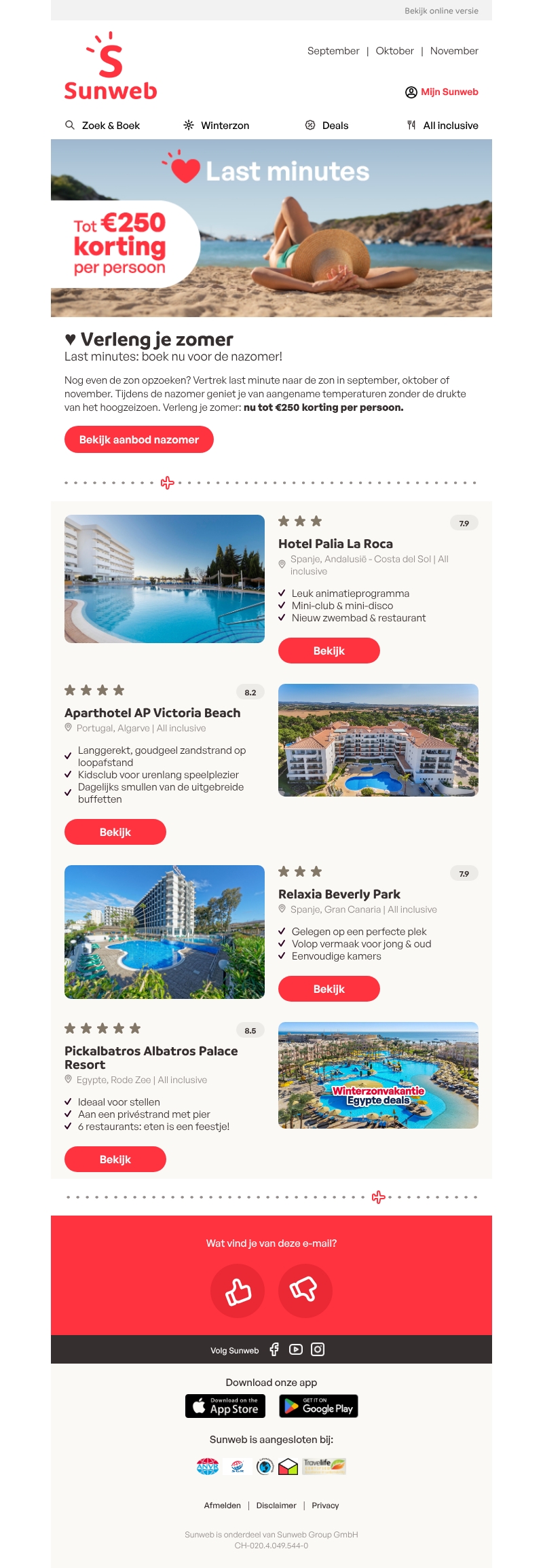
Task: Download the app from App Store
Action: pos(225,1406)
